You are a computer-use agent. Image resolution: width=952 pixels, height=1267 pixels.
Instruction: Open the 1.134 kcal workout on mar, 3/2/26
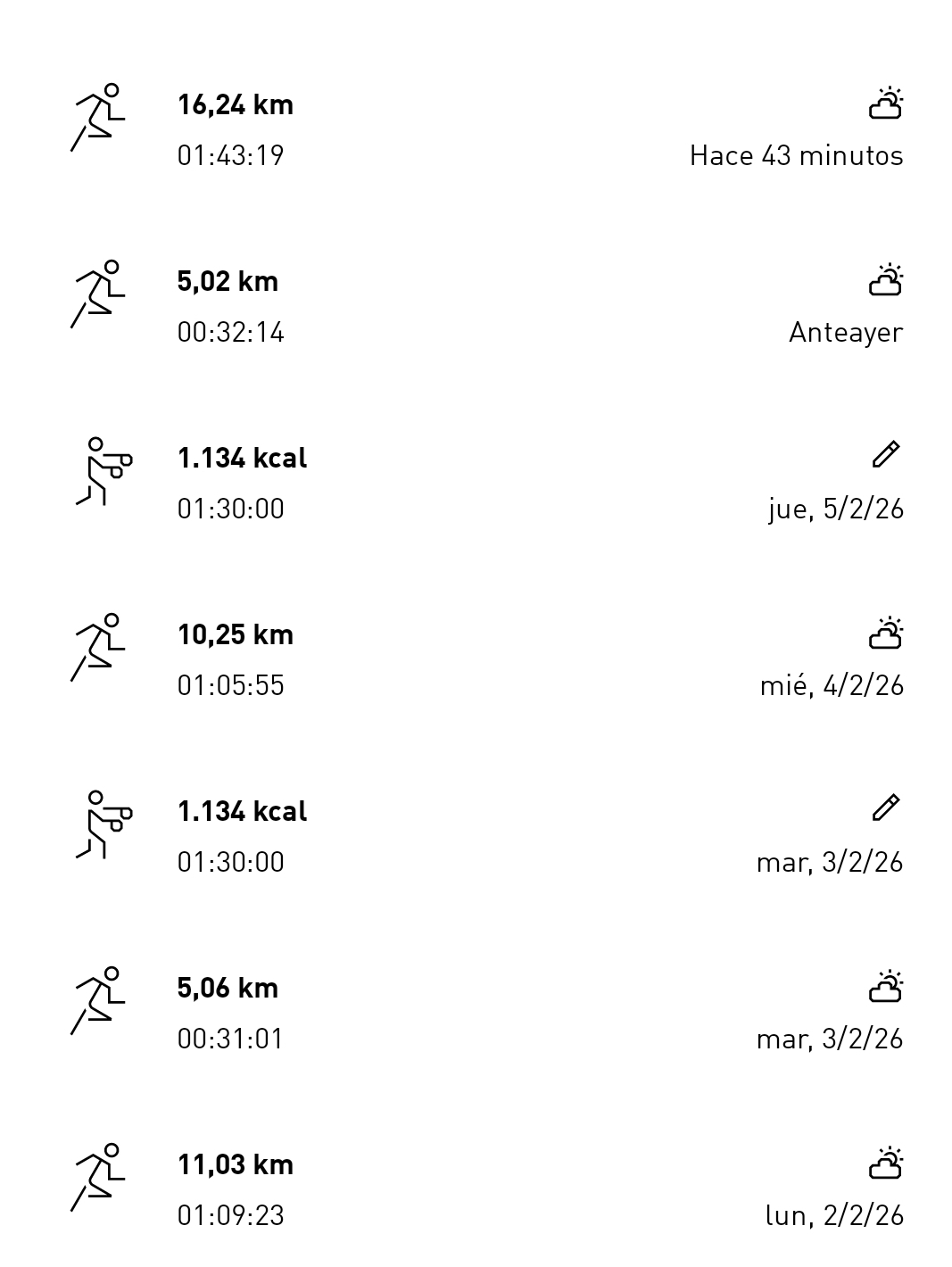point(476,835)
